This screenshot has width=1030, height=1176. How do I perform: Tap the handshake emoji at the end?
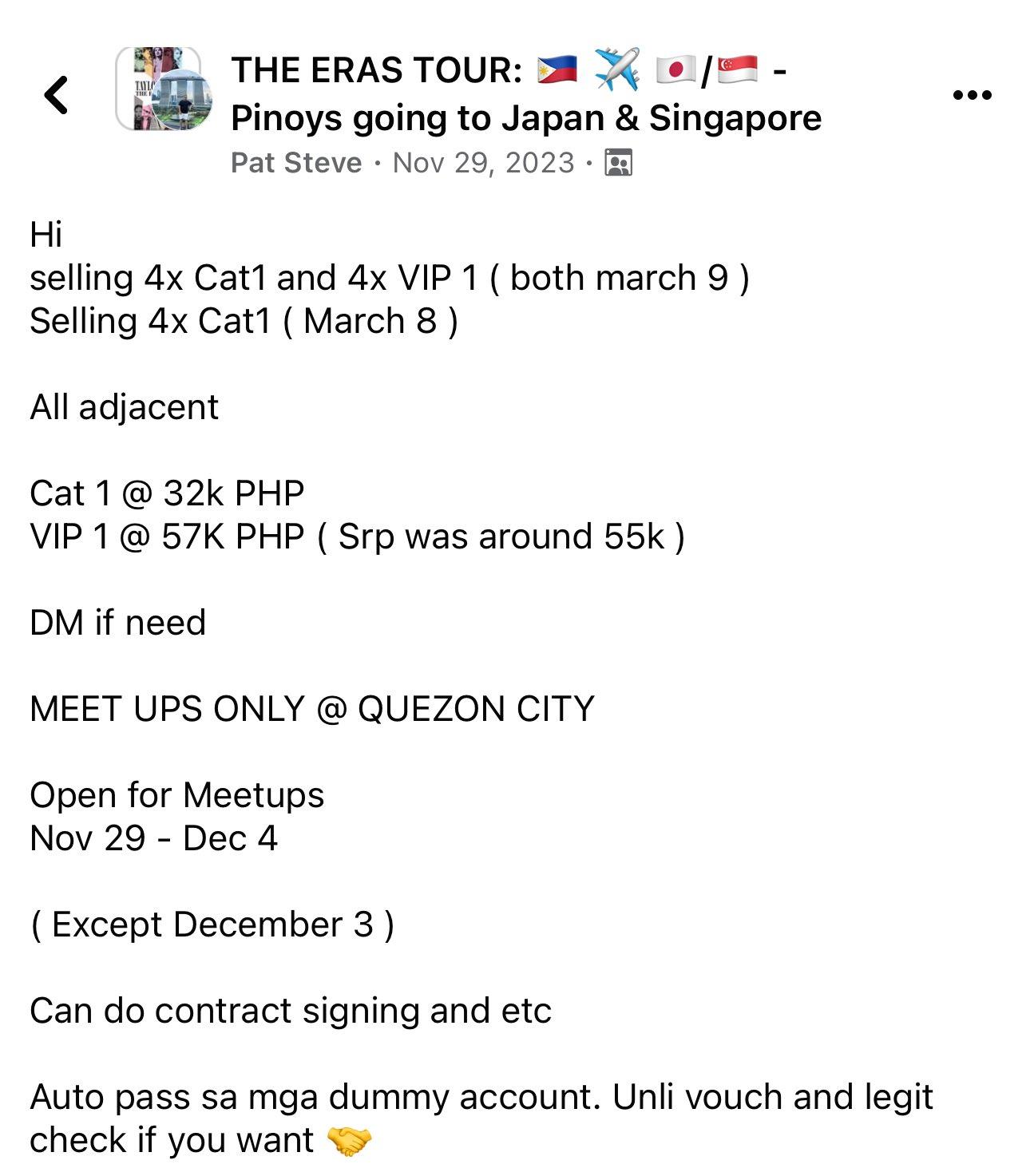[x=349, y=1139]
